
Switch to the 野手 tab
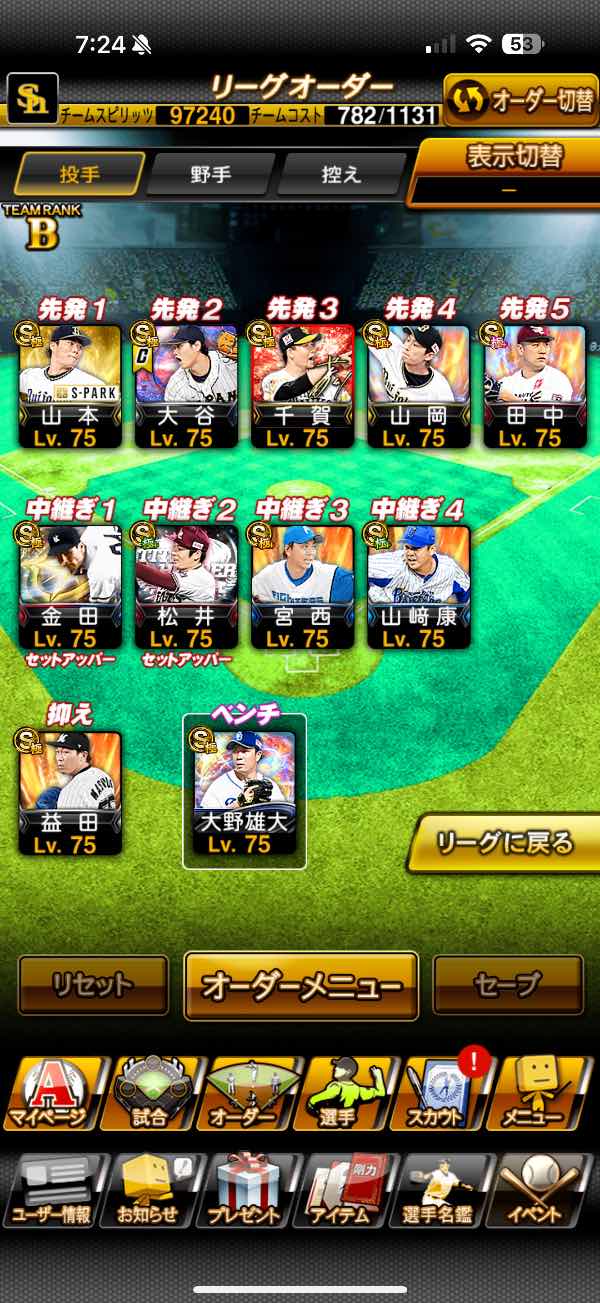[210, 174]
